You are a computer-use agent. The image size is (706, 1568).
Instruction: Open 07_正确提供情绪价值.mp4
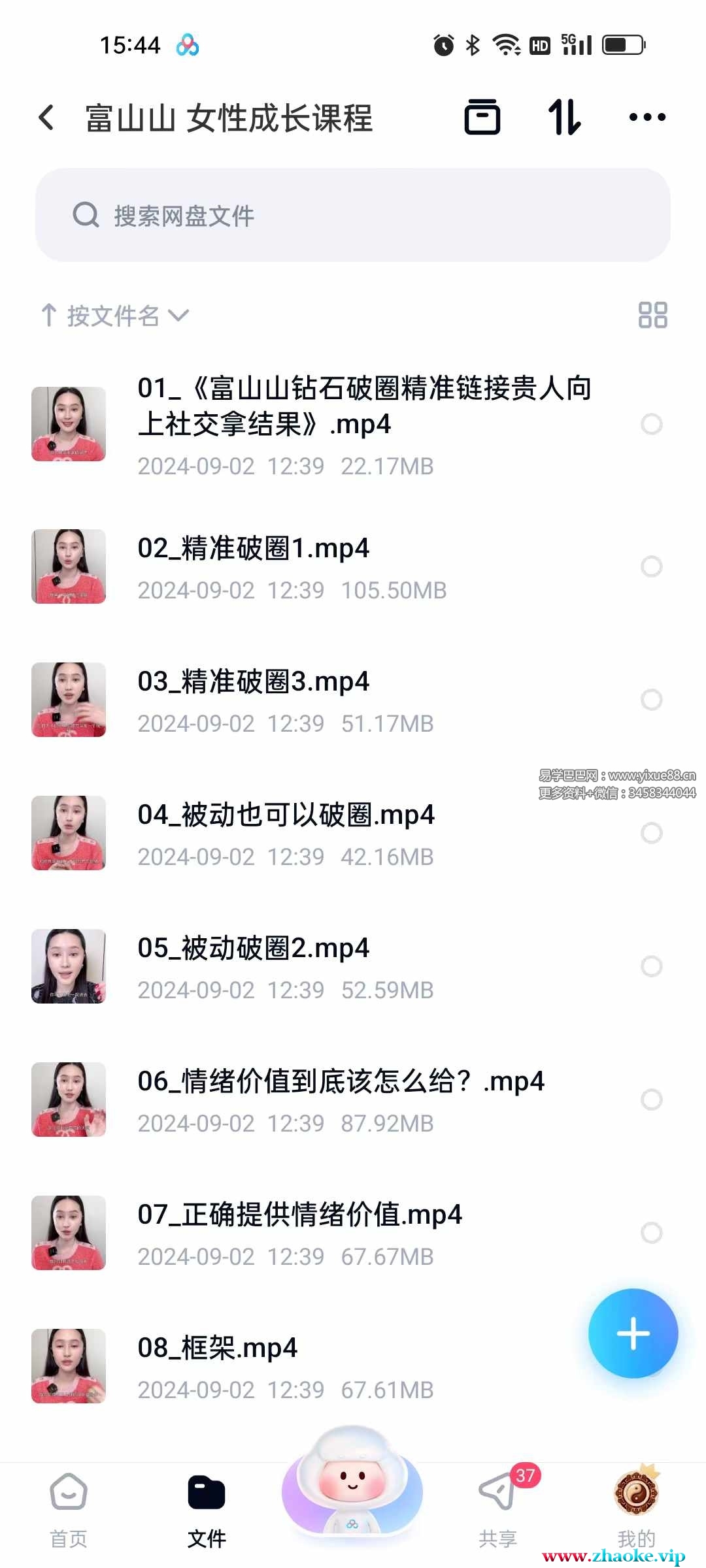pos(299,1215)
